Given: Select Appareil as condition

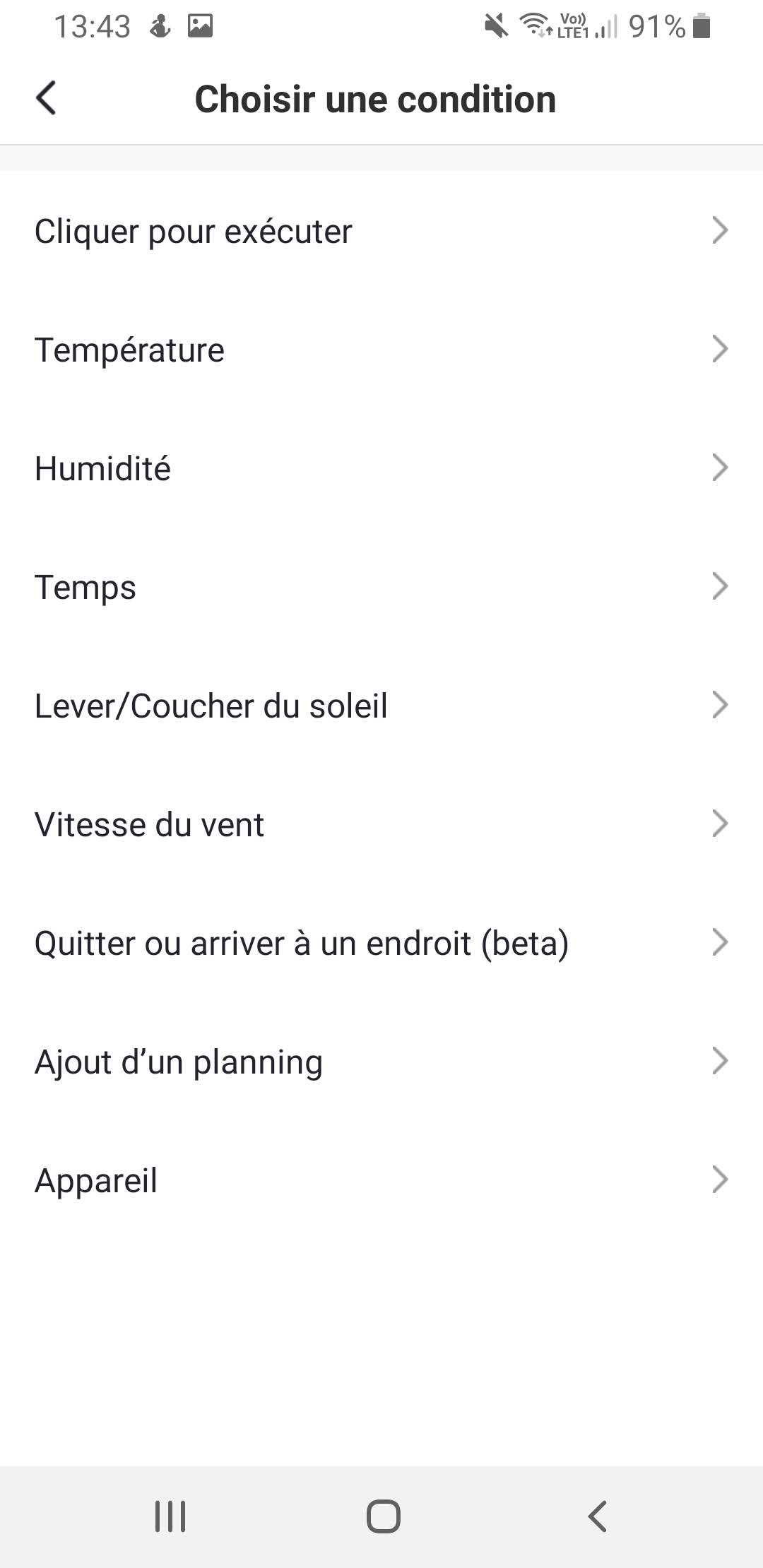Looking at the screenshot, I should tap(381, 1180).
